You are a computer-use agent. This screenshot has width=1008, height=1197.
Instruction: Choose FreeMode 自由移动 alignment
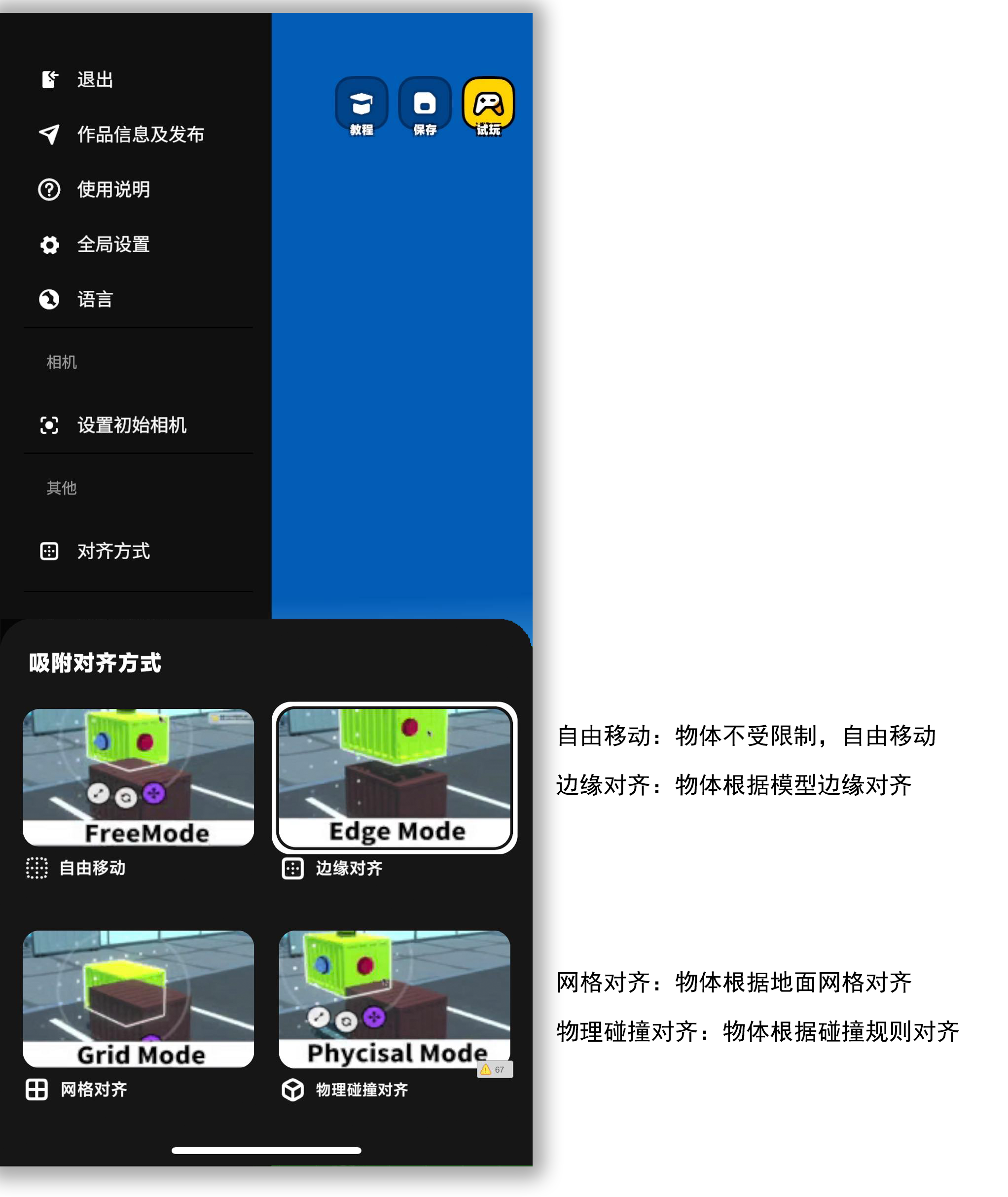(x=138, y=777)
